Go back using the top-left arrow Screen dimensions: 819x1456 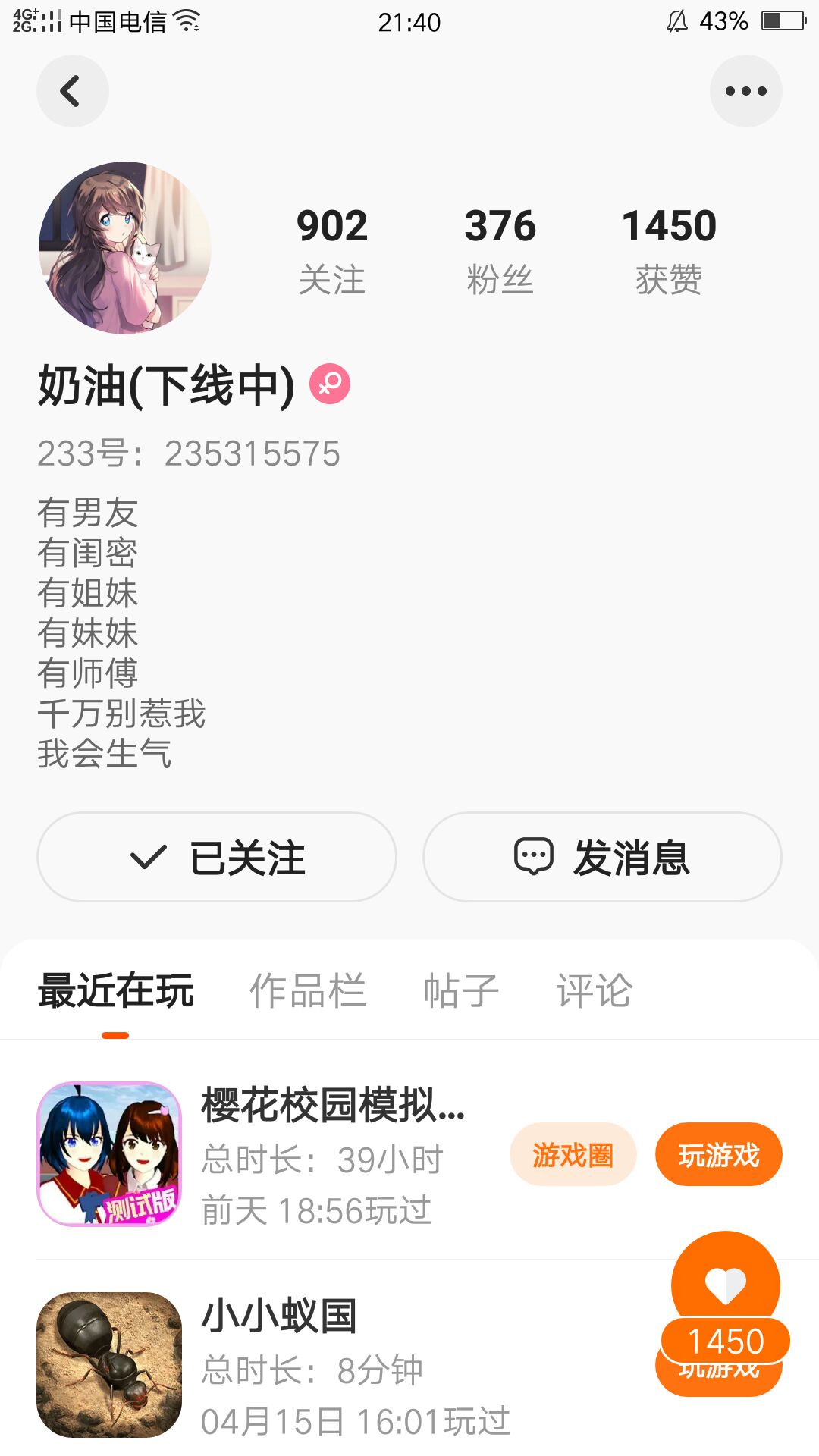click(x=72, y=91)
